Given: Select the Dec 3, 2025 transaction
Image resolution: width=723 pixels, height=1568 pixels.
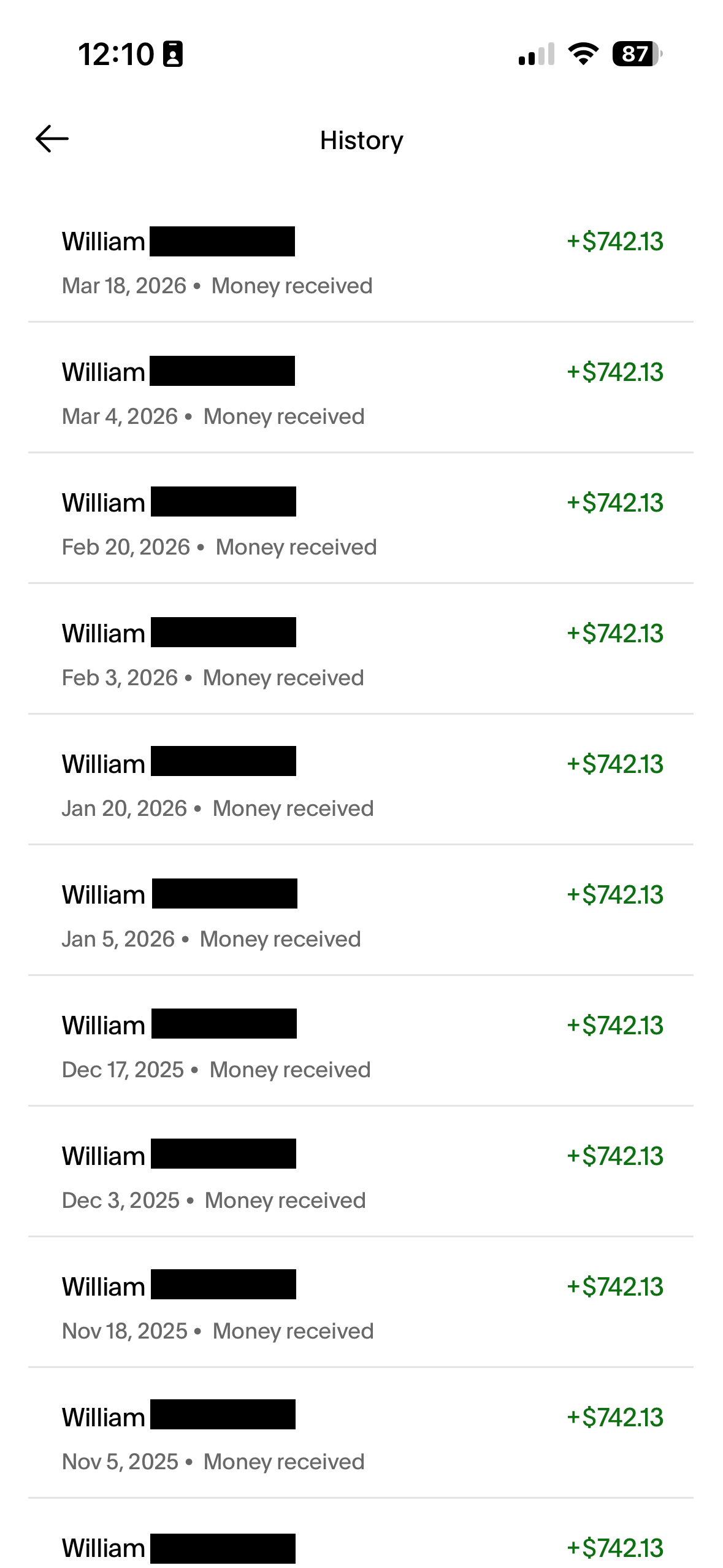Looking at the screenshot, I should (361, 1177).
